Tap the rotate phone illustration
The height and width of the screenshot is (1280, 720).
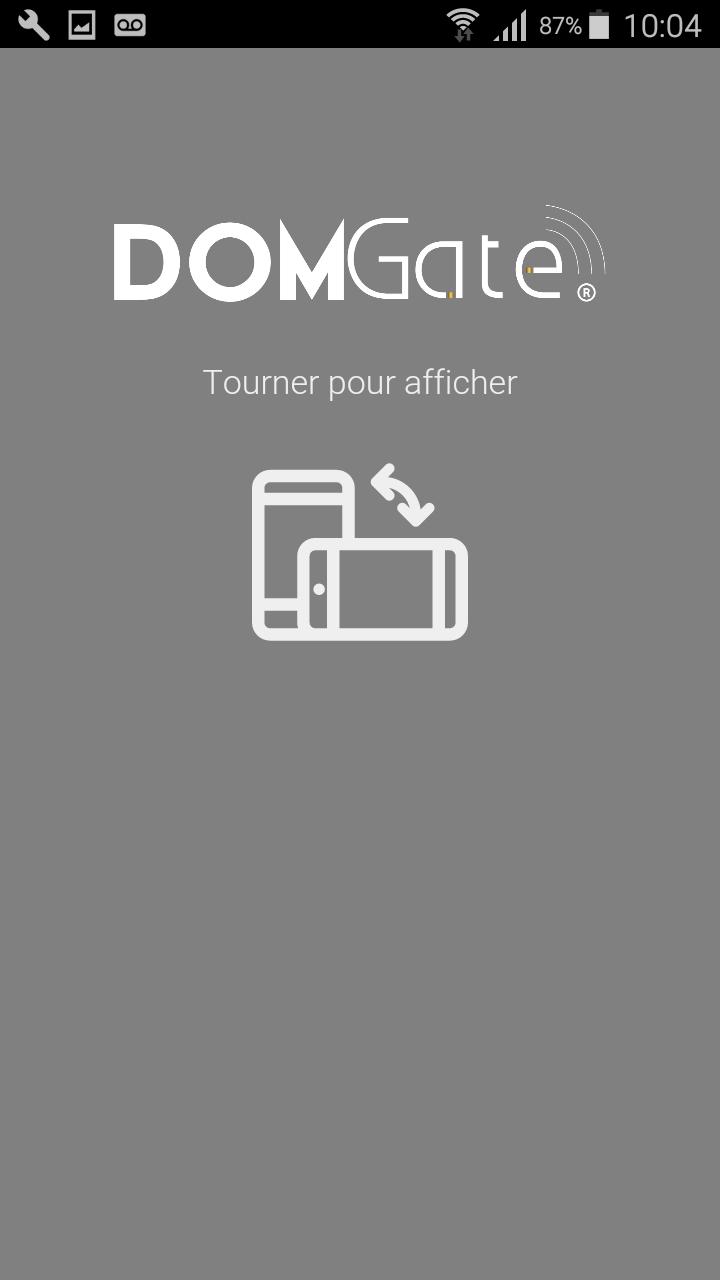358,553
